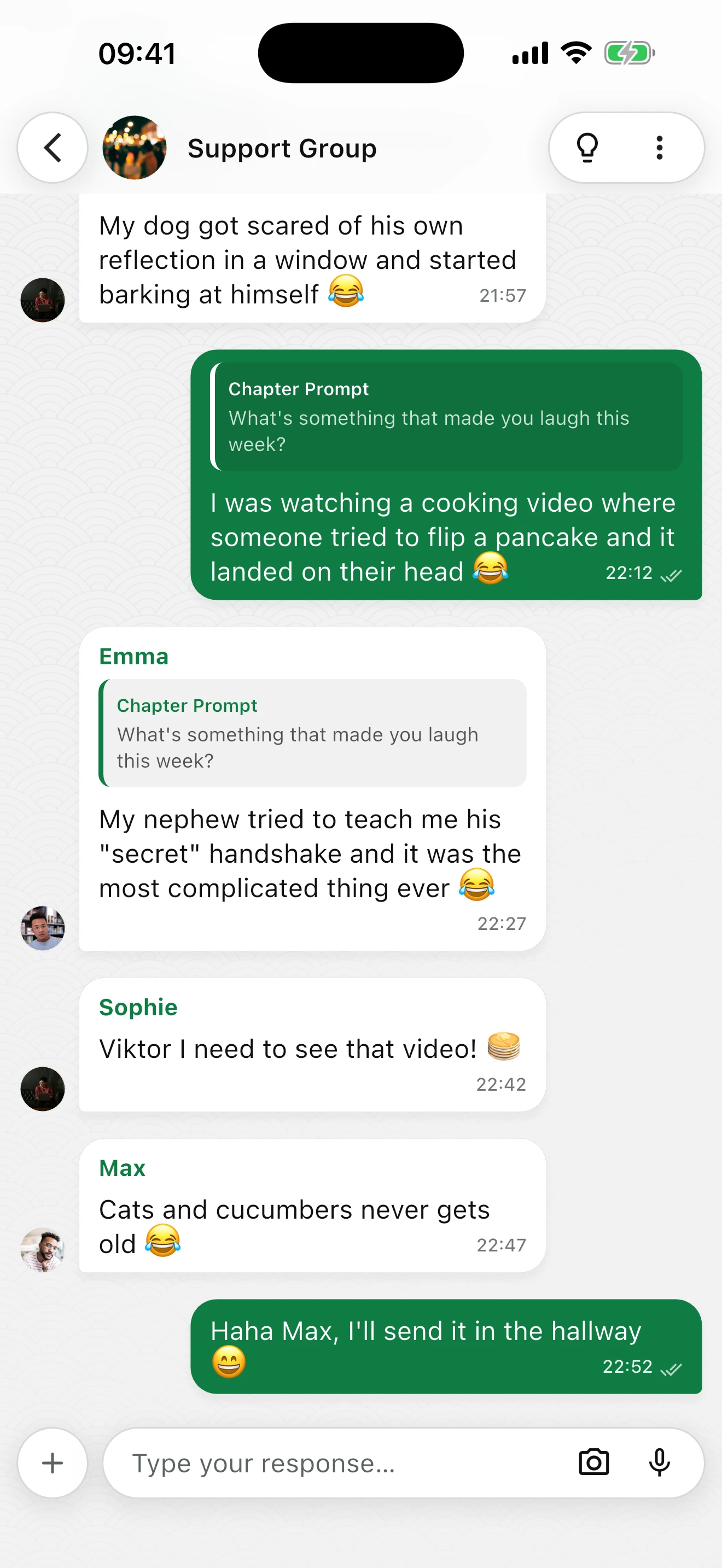This screenshot has width=722, height=1568.
Task: Open the lightbulb prompt icon
Action: coord(587,148)
